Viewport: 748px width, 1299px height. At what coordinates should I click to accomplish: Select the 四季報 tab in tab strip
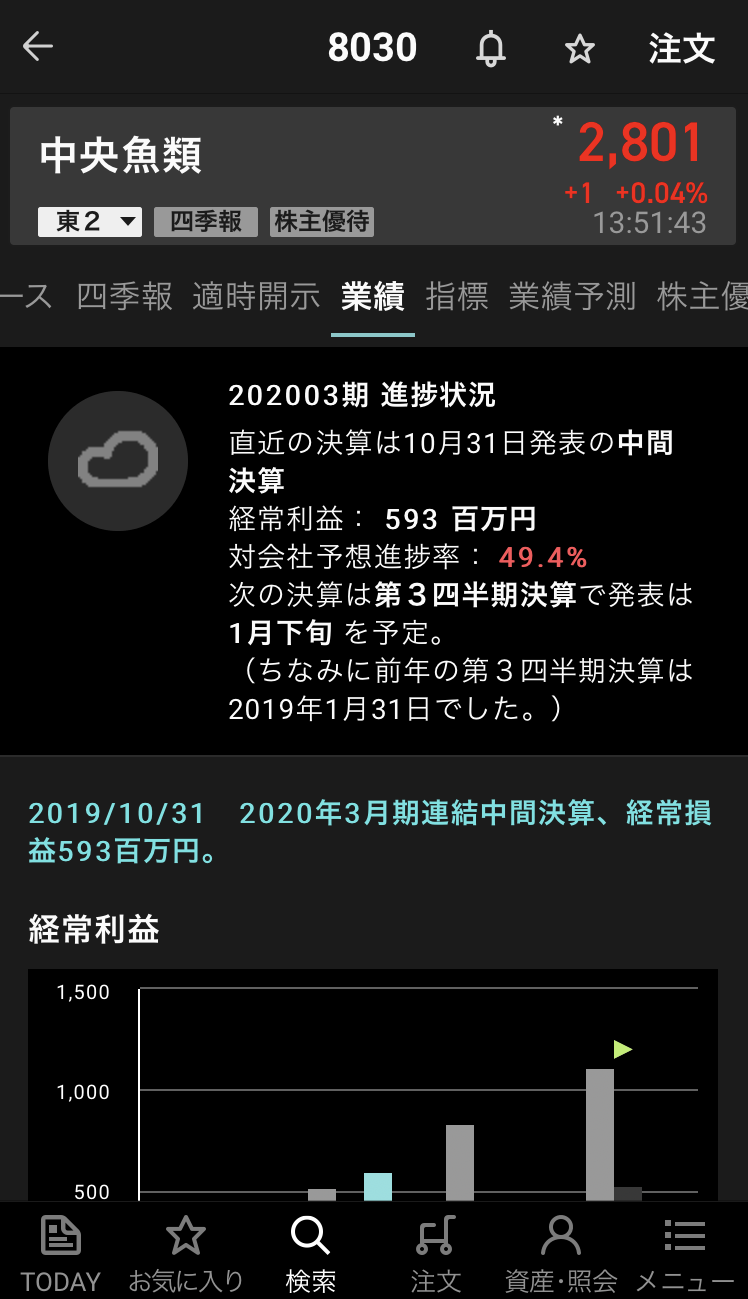point(125,296)
